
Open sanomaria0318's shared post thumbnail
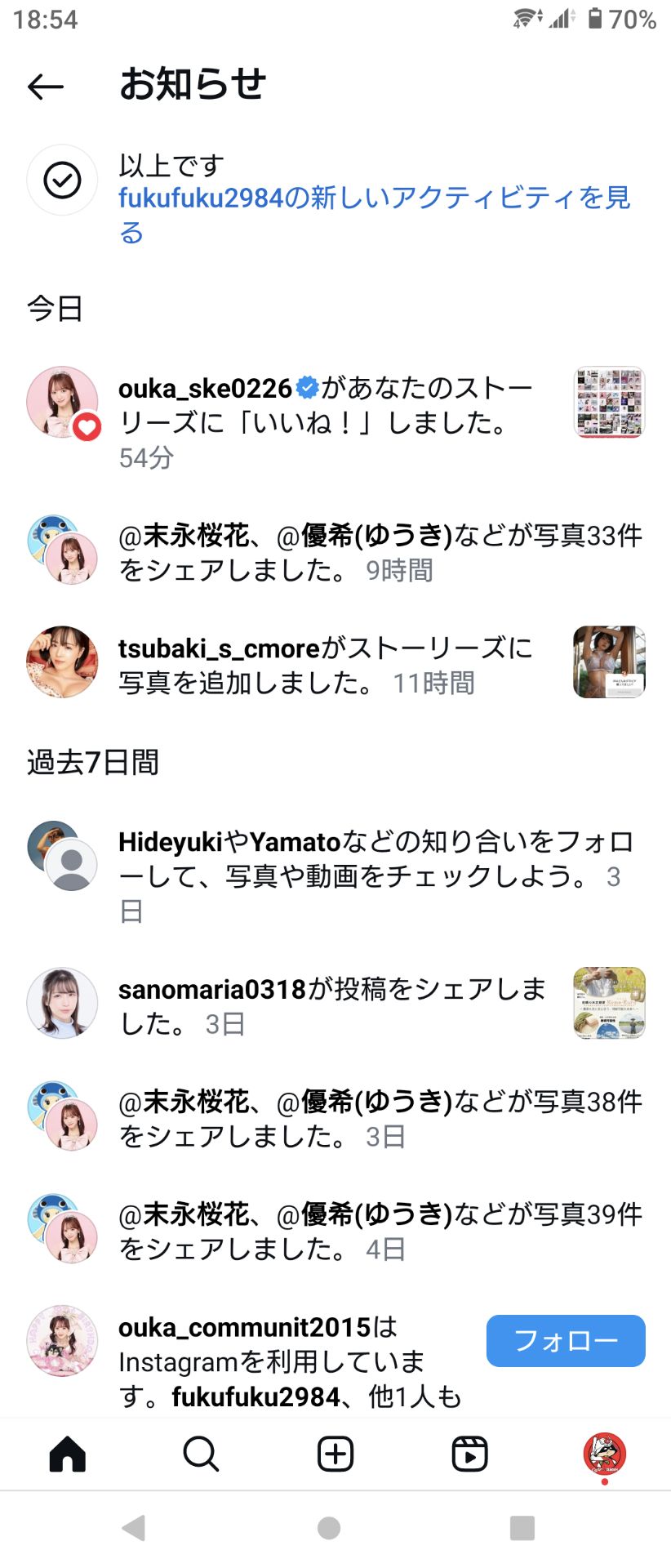tap(608, 1003)
